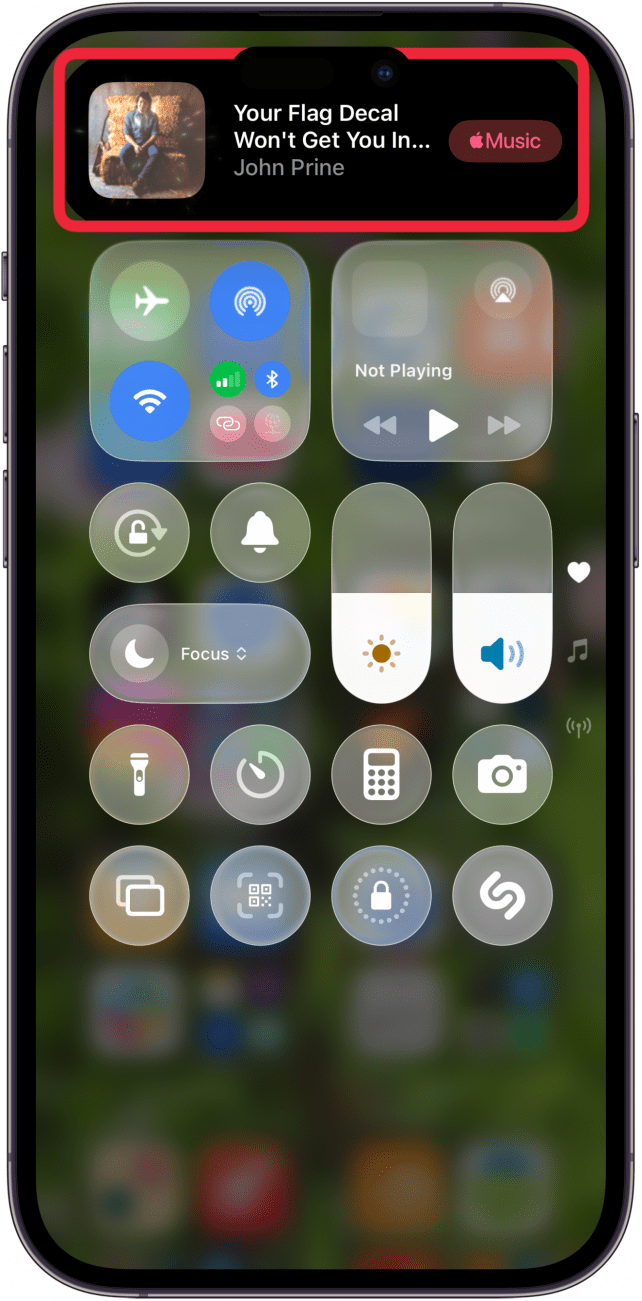642x1301 pixels.
Task: Toggle portrait orientation lock
Action: 138,533
